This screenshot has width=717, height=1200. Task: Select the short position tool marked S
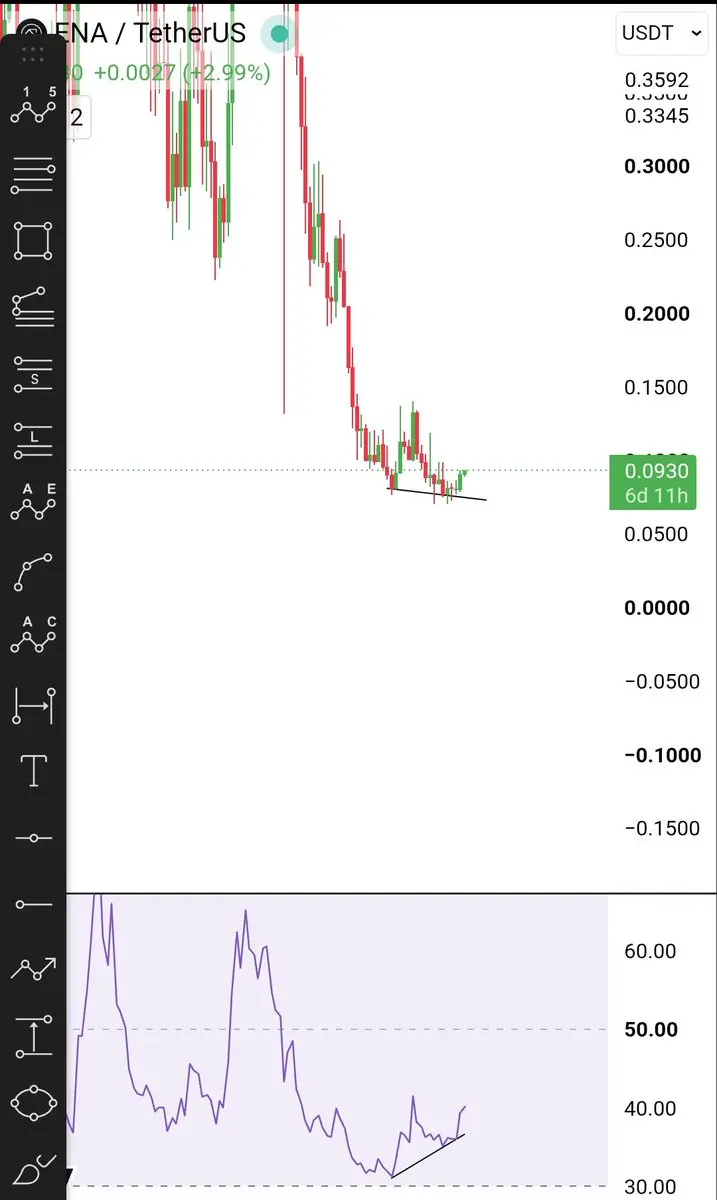(33, 375)
